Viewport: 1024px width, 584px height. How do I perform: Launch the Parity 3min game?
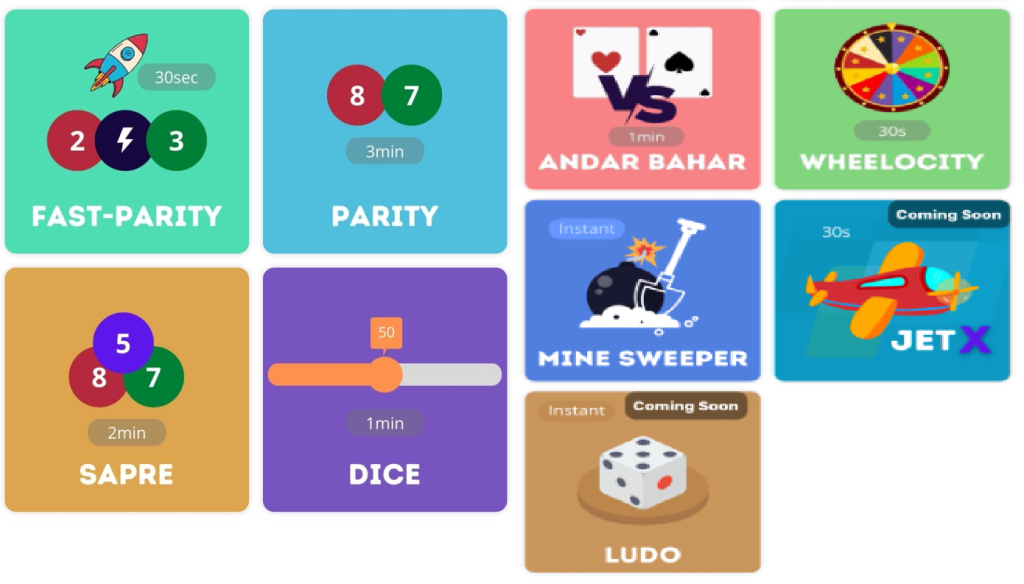[x=385, y=132]
